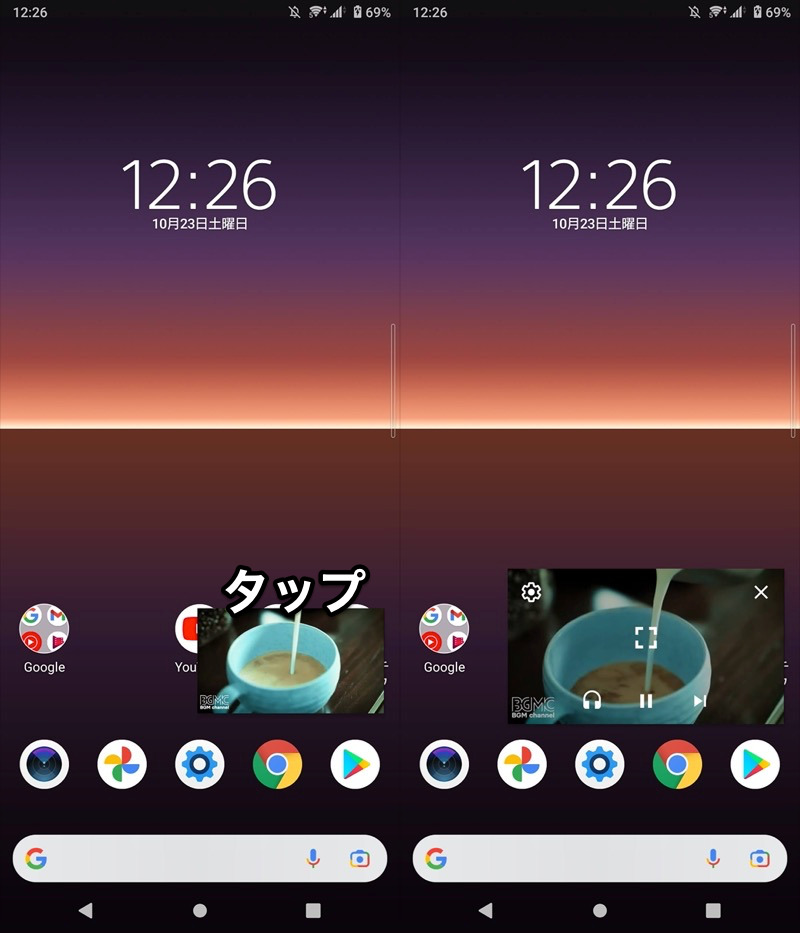Pause the floating video playback
The width and height of the screenshot is (800, 933).
click(x=646, y=701)
